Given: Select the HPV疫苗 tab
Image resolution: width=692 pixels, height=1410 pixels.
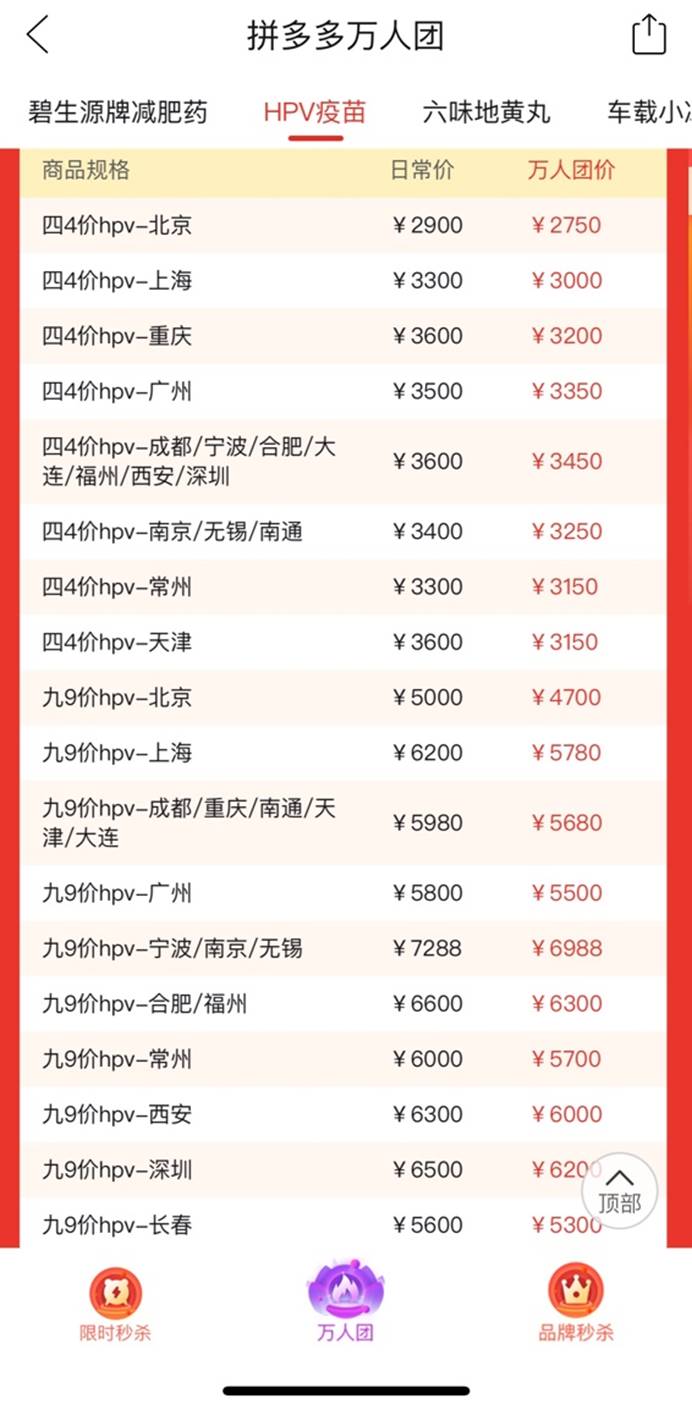Looking at the screenshot, I should point(315,112).
